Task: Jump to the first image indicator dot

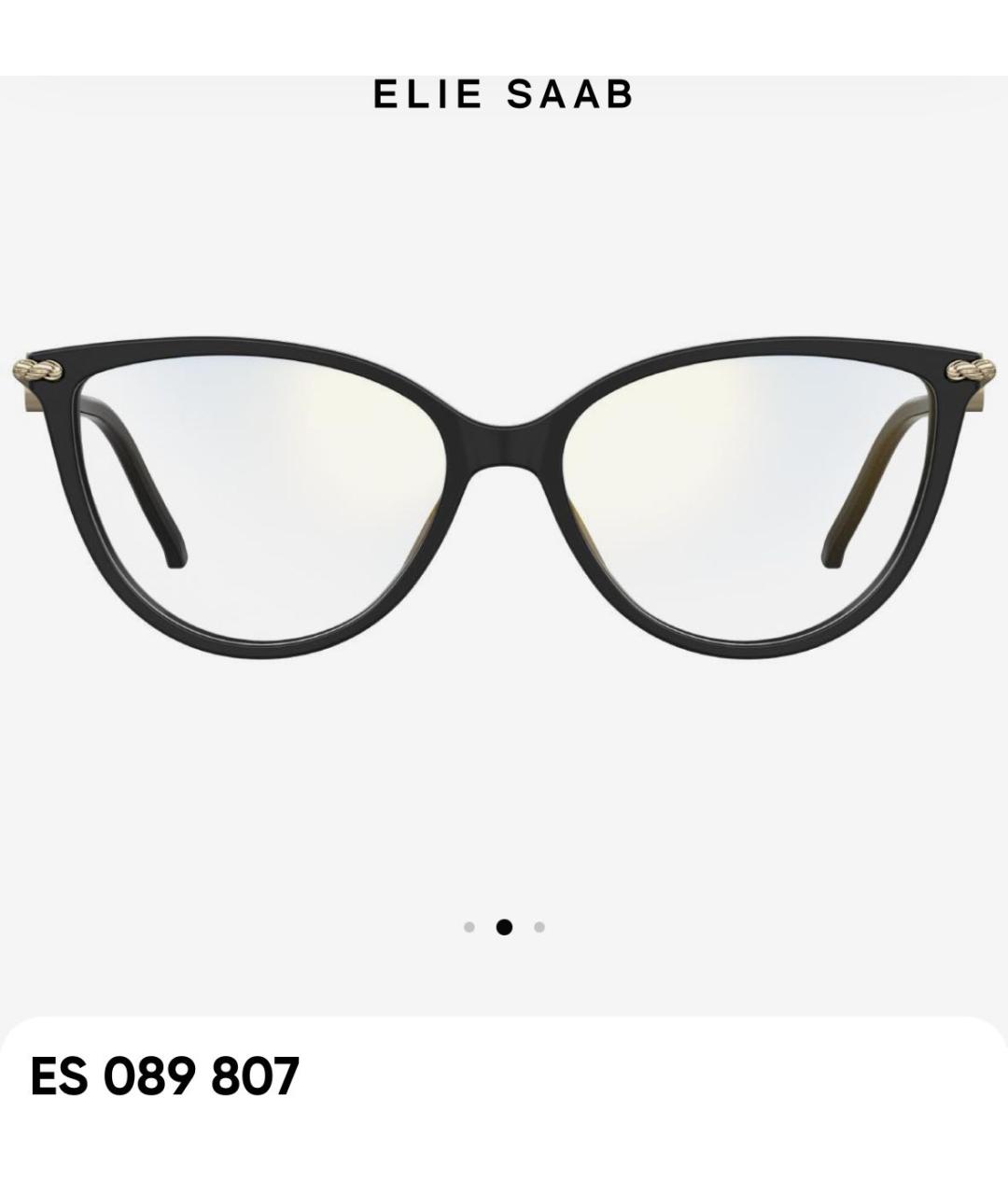Action: coord(469,927)
